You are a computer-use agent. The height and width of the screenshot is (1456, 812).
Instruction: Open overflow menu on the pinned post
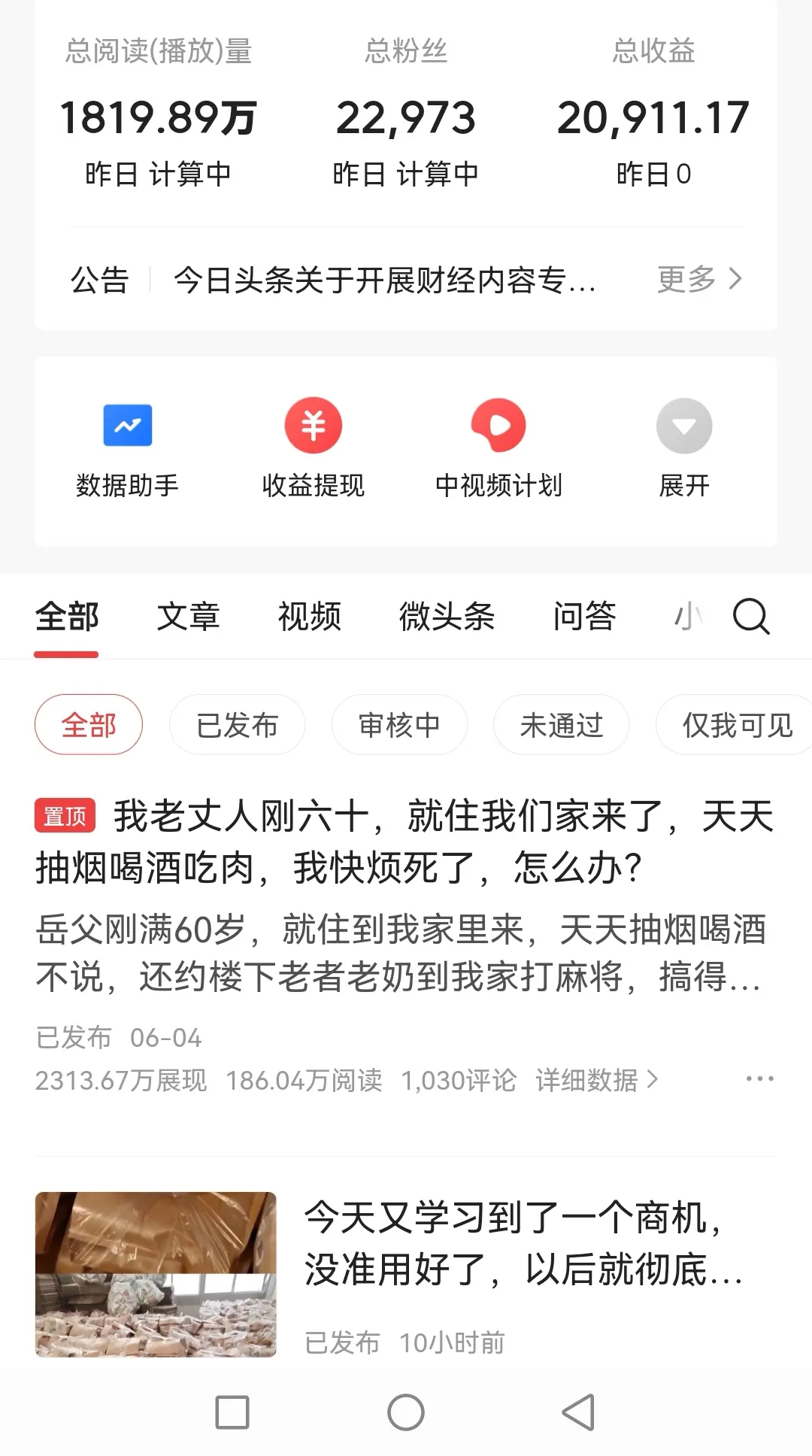tap(759, 1080)
